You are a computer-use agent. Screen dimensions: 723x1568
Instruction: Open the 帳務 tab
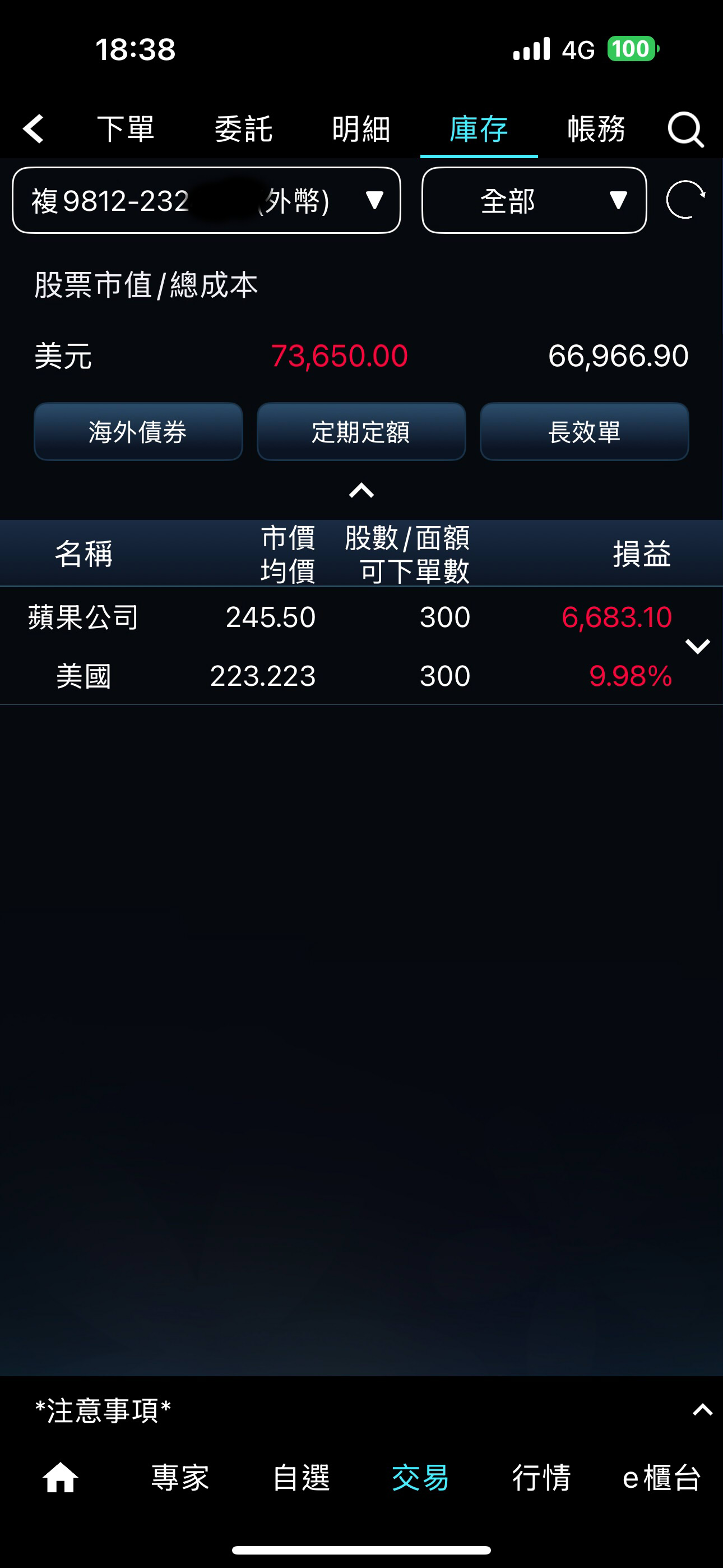click(596, 129)
